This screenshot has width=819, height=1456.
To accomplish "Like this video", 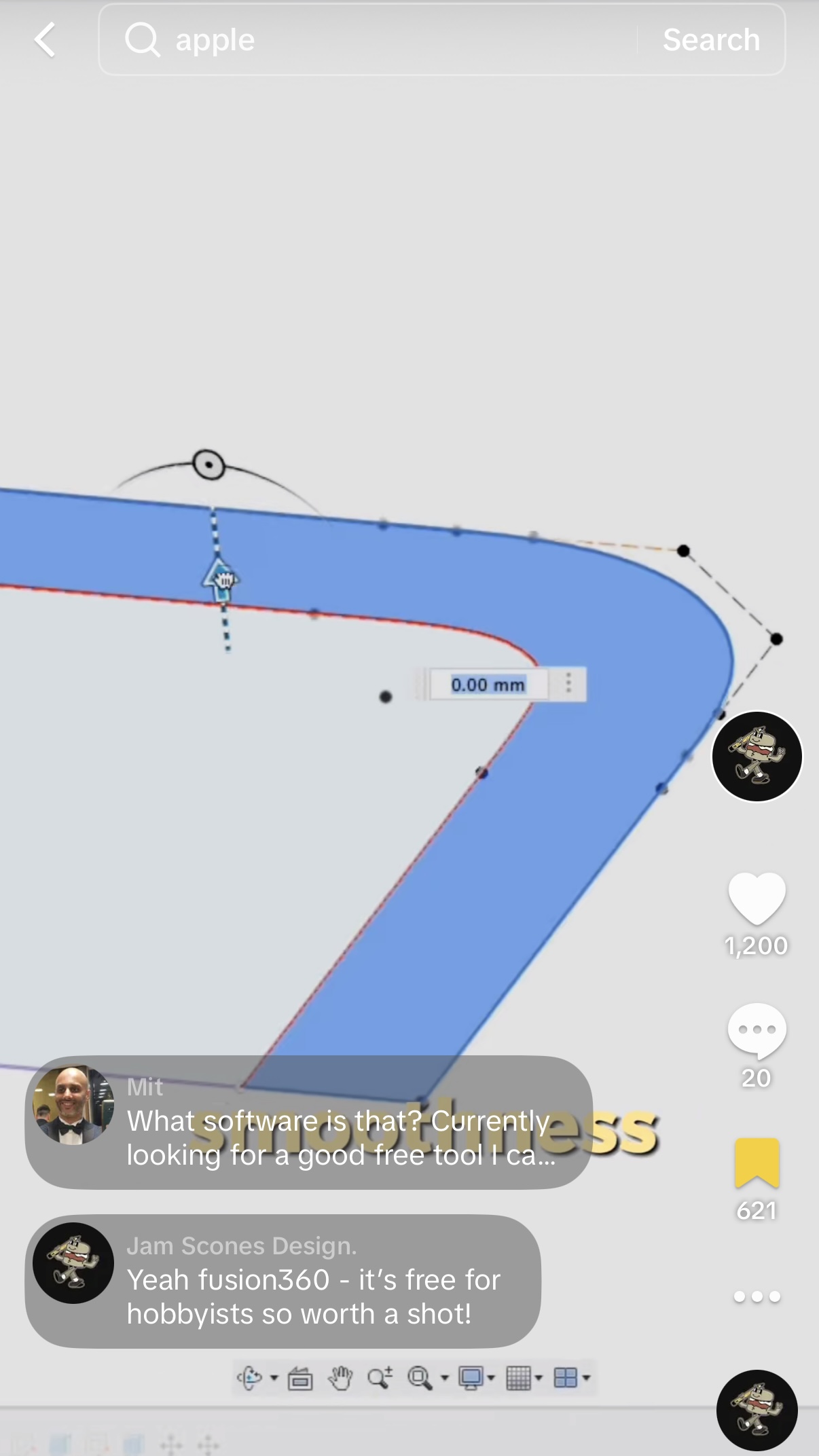I will (x=757, y=898).
